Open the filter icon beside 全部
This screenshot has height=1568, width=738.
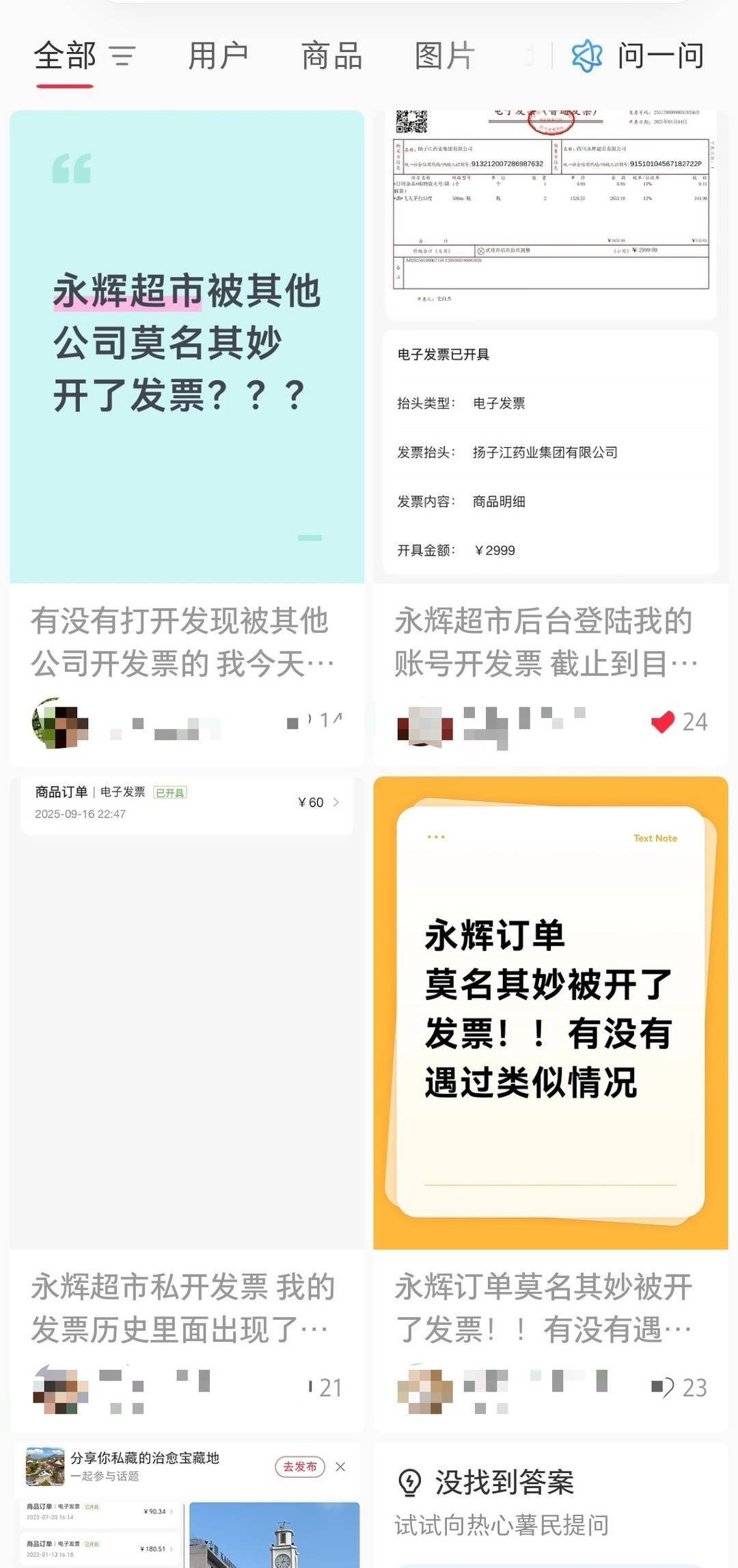[123, 56]
